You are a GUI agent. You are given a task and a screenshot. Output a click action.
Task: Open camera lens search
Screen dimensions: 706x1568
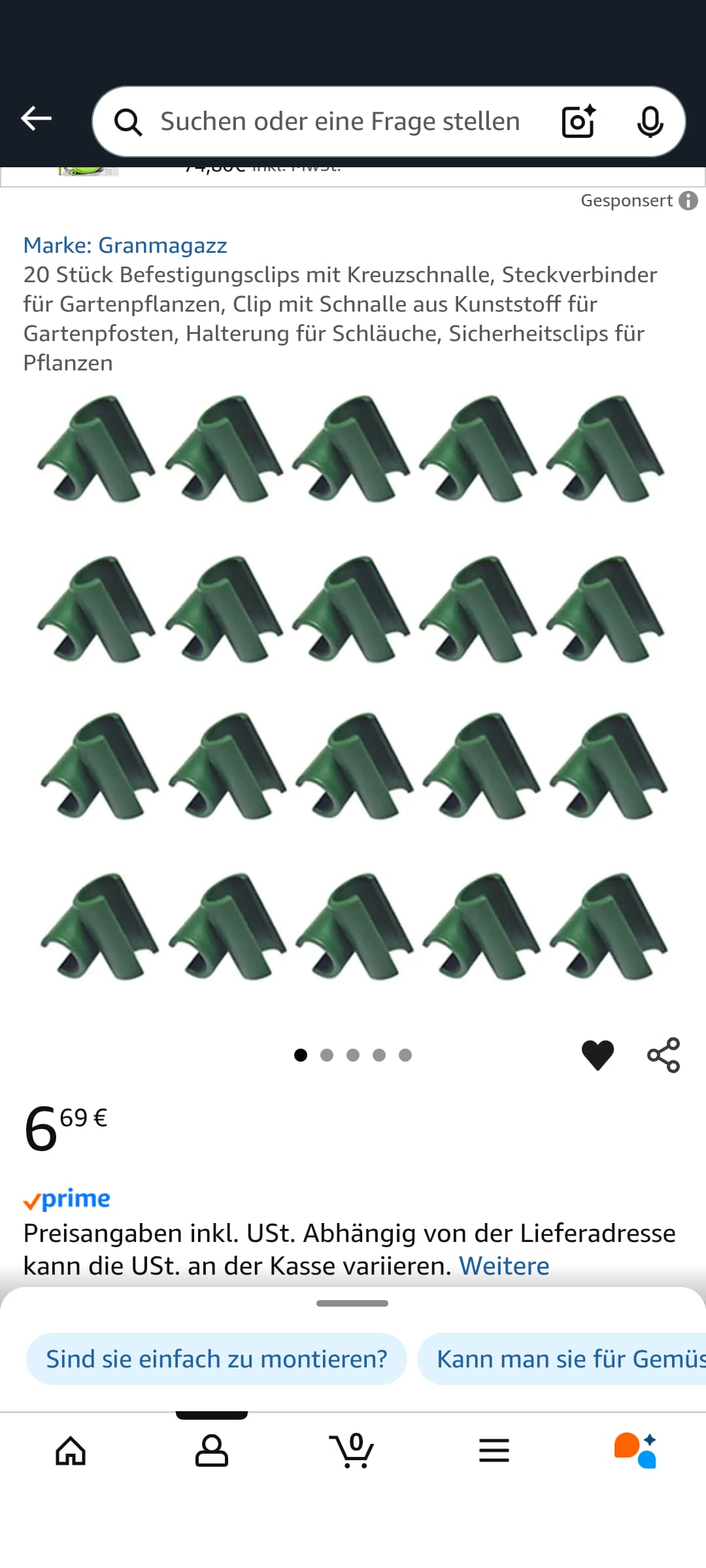[x=579, y=122]
